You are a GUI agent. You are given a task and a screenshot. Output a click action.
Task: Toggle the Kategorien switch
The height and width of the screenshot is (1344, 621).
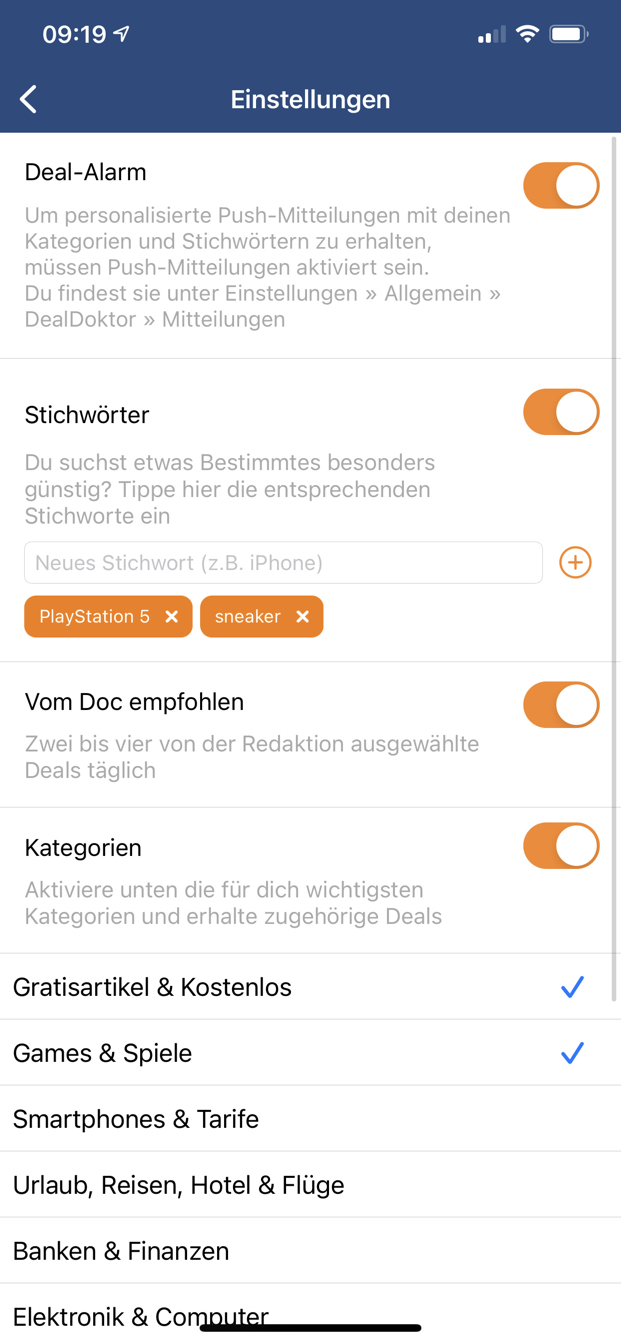click(561, 846)
